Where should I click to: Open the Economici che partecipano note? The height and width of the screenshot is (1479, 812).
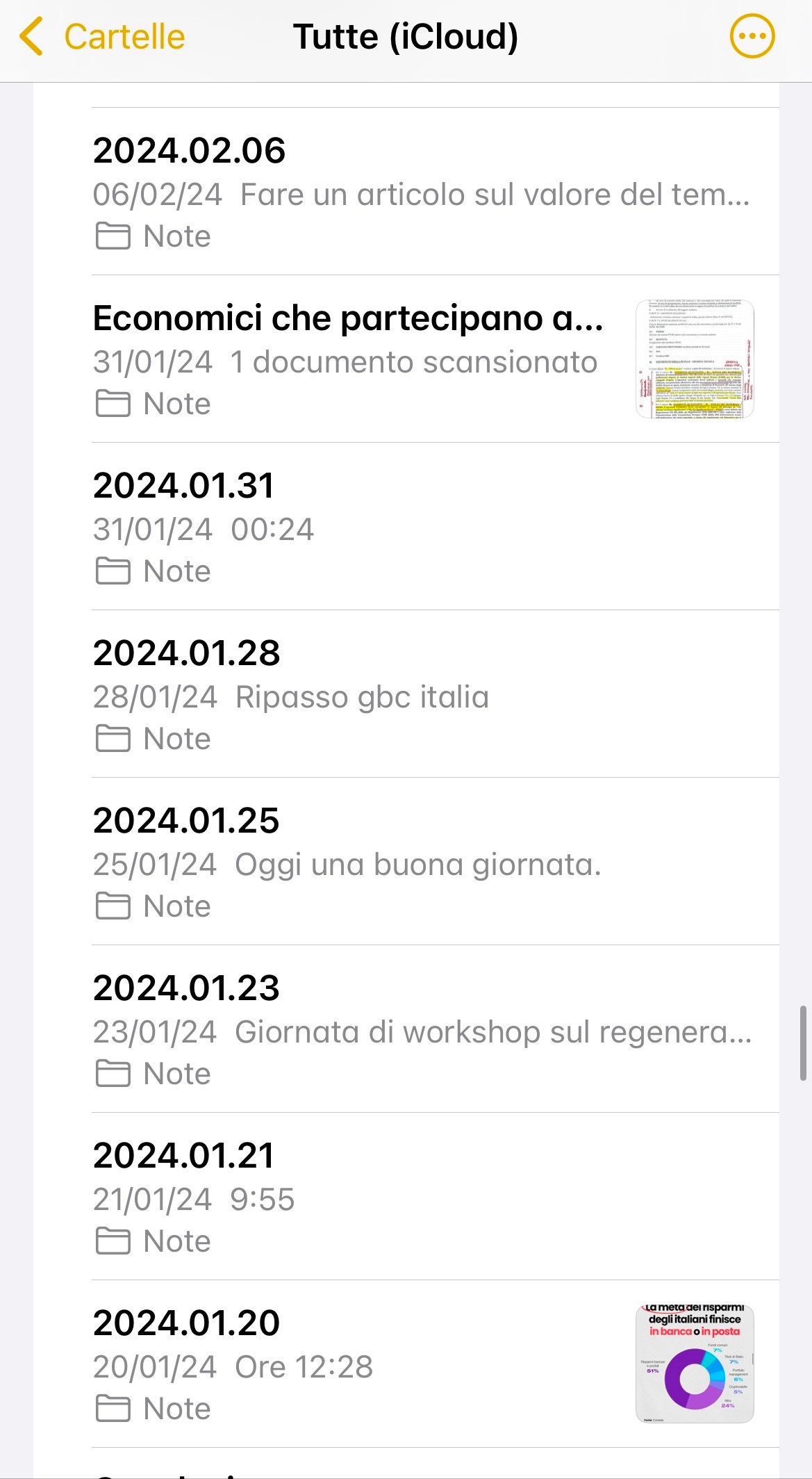[436, 359]
